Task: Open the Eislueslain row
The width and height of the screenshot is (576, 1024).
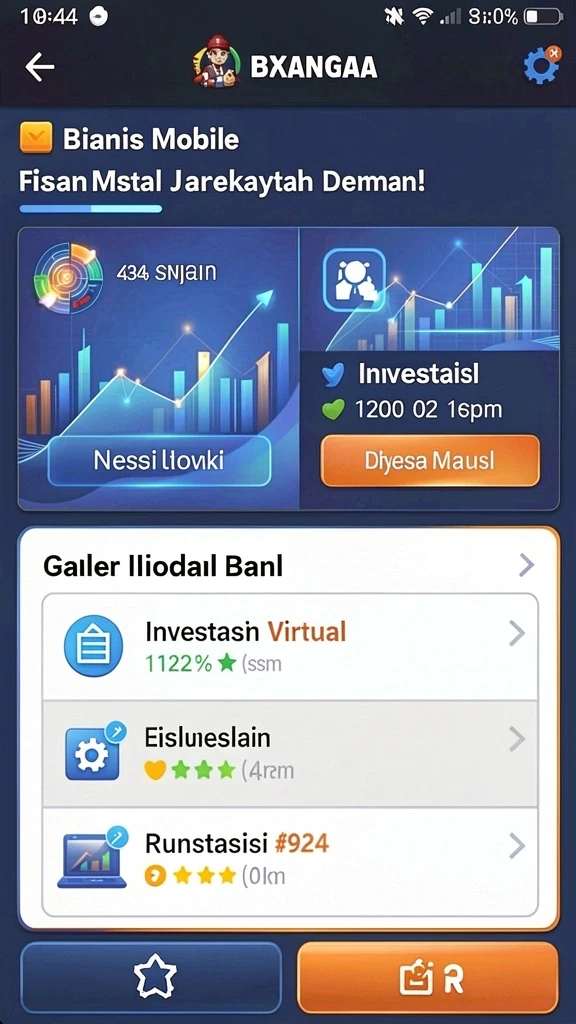Action: click(290, 754)
